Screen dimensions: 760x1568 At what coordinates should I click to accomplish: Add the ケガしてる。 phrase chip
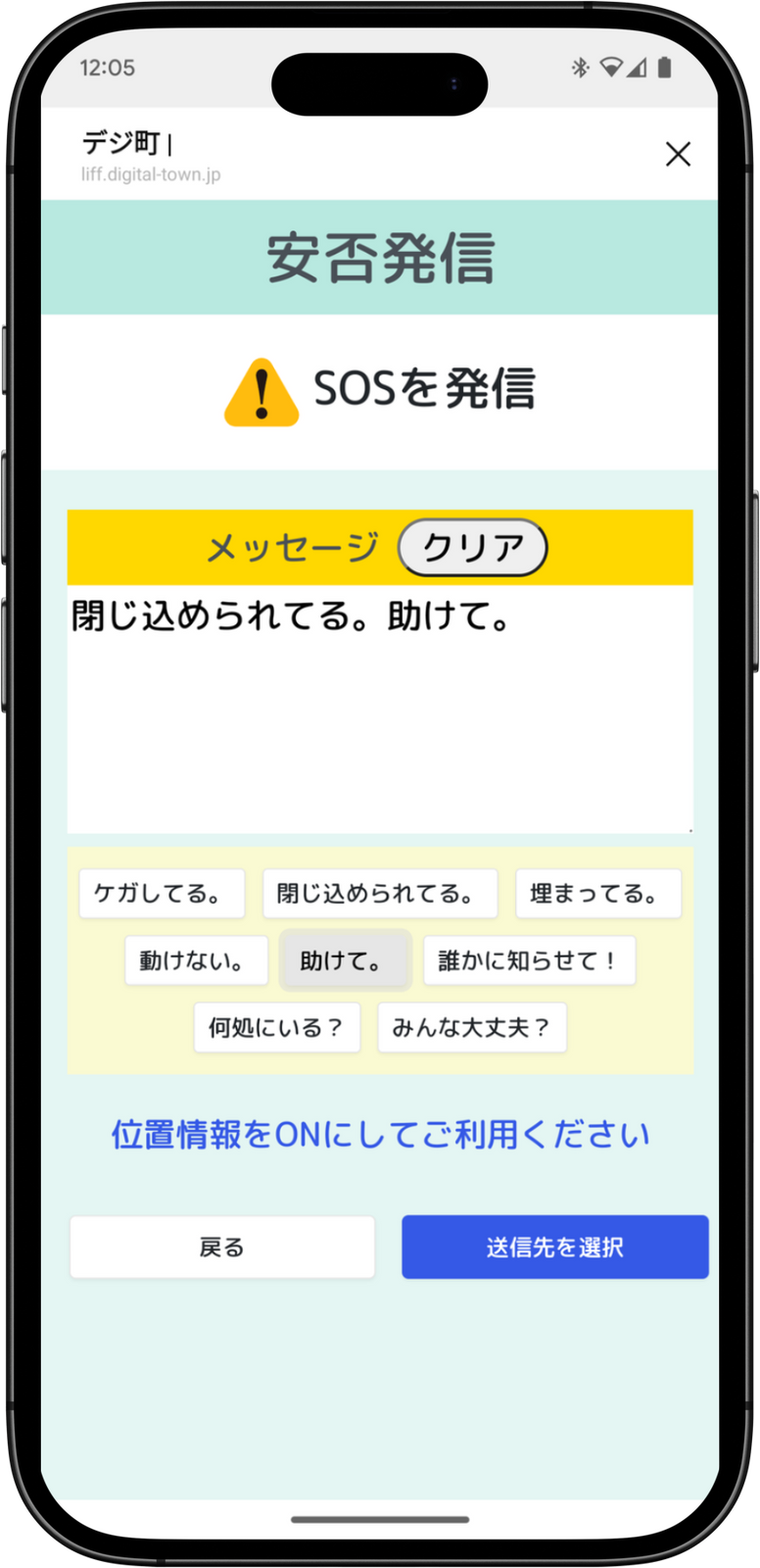coord(162,893)
